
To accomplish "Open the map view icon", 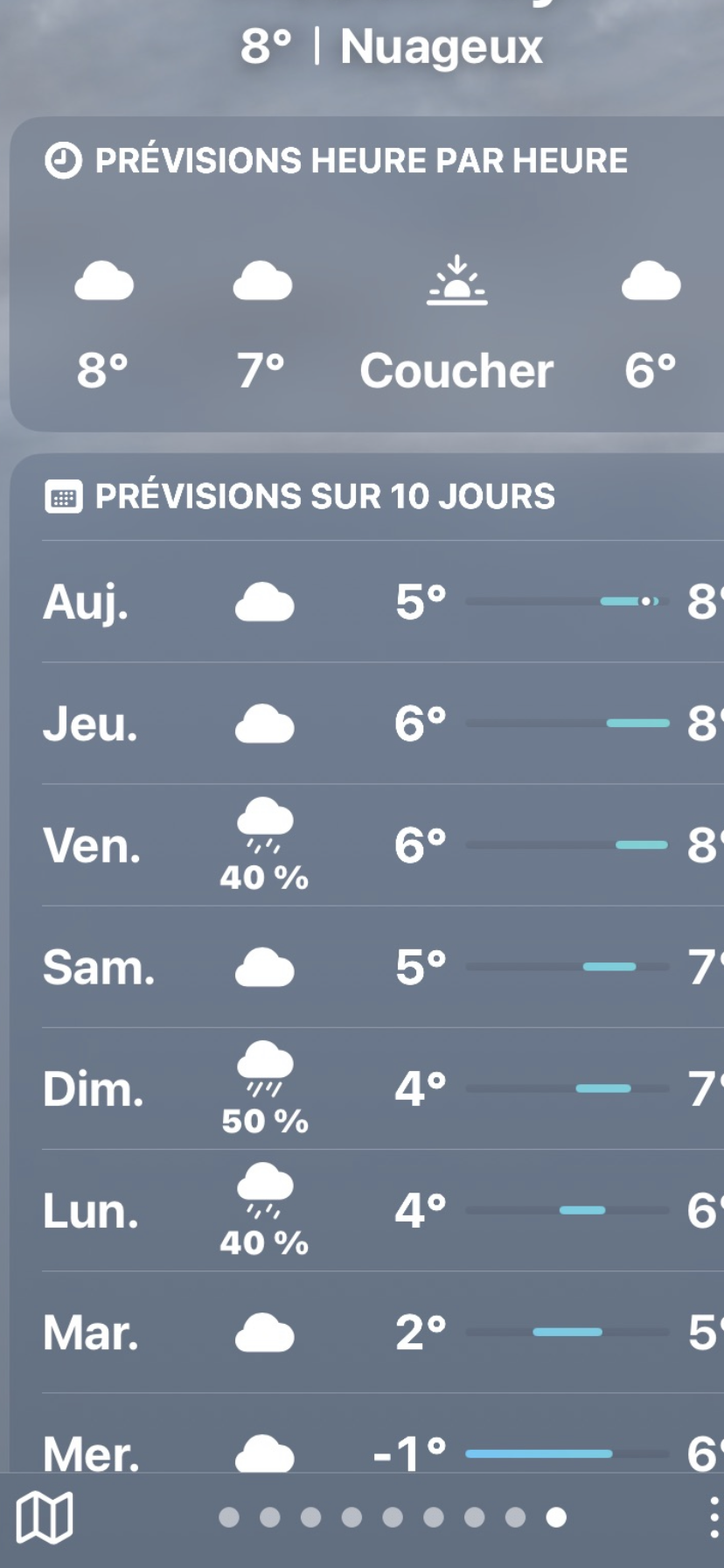I will tap(45, 1516).
